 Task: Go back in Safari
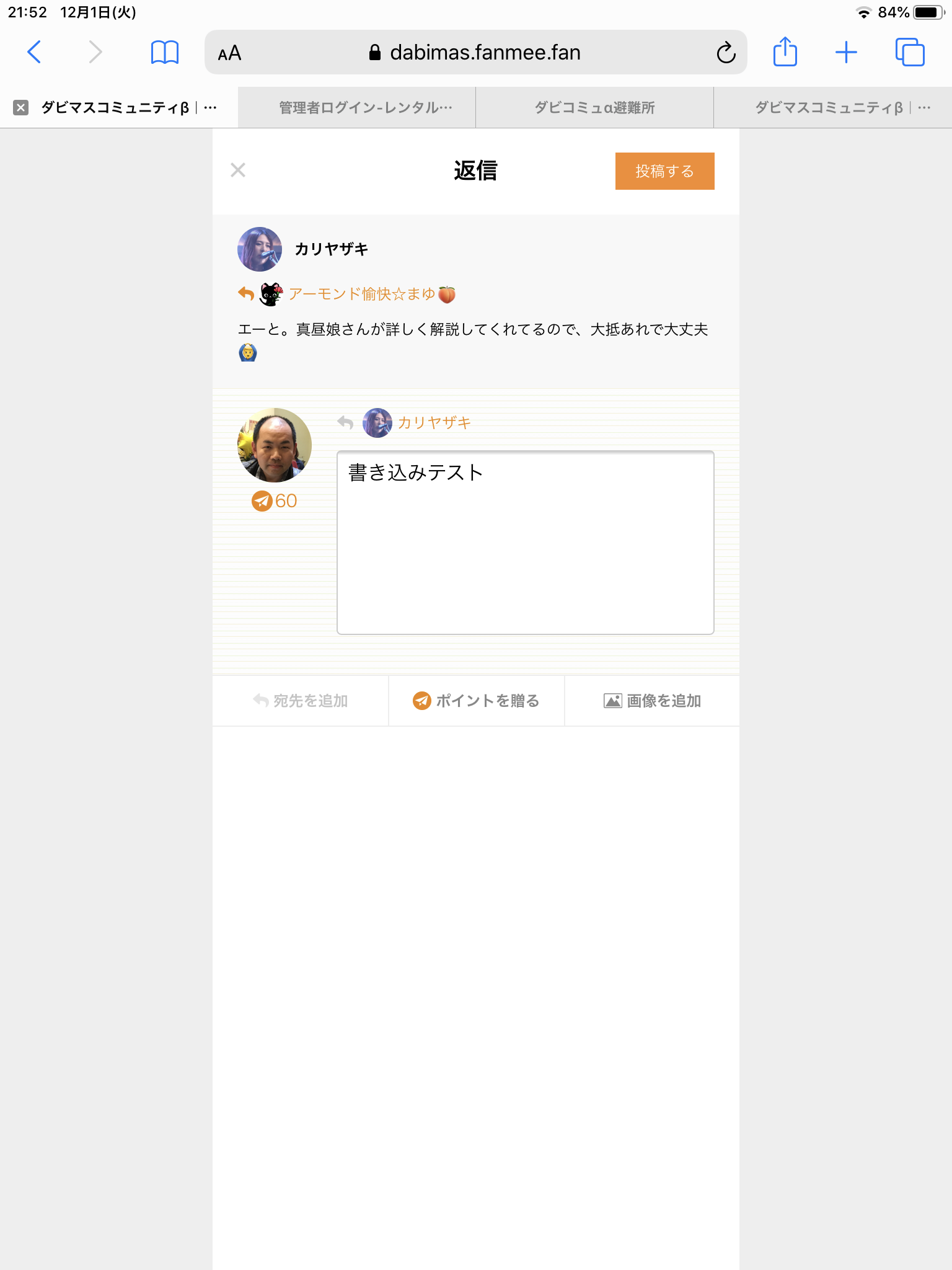coord(35,52)
